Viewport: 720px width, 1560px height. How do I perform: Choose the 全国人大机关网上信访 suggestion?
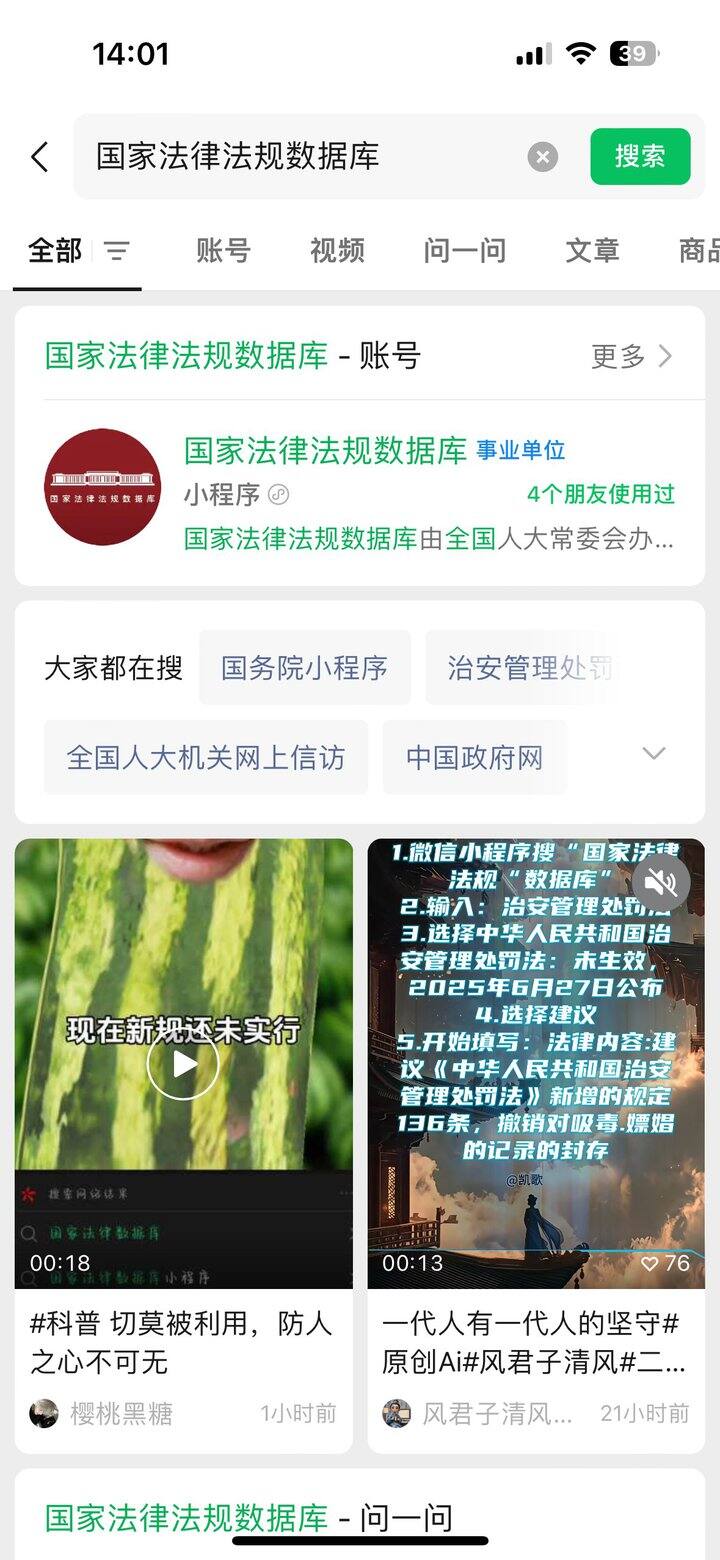point(206,758)
